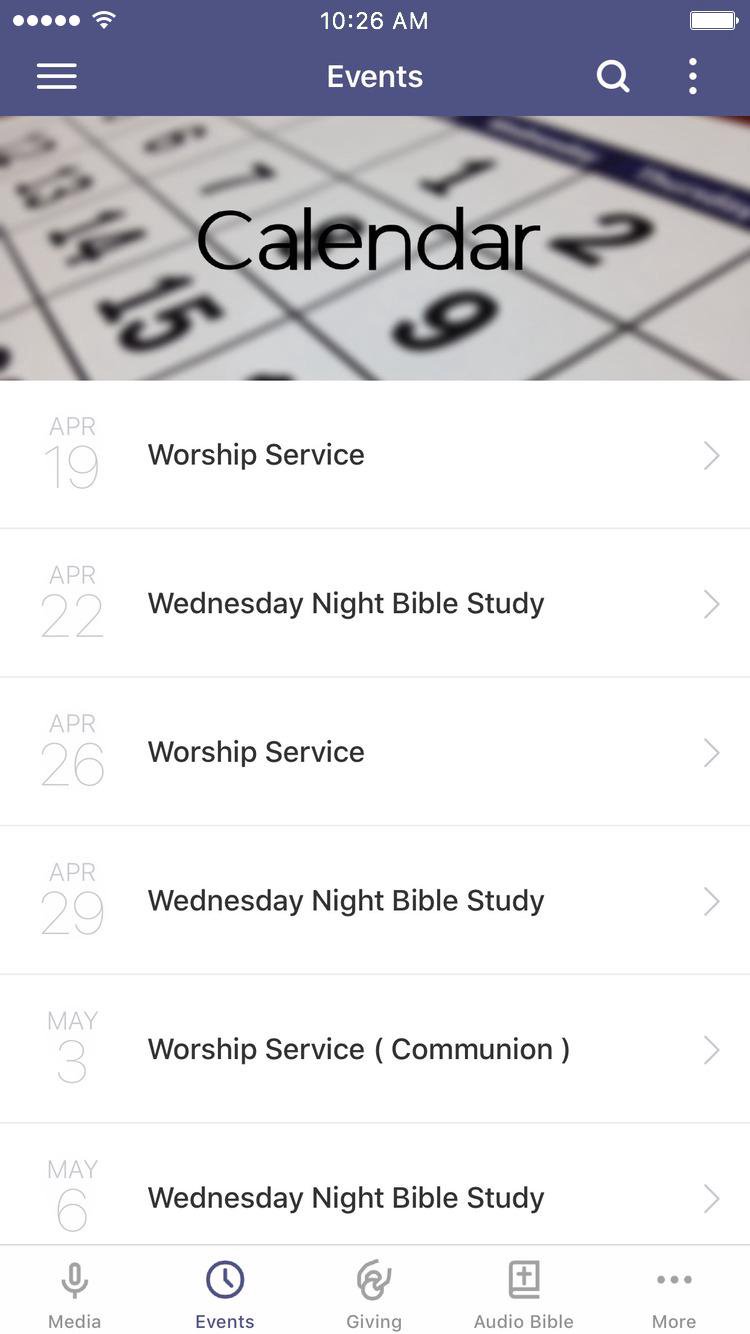Open the More tab
This screenshot has height=1334, width=750.
click(x=674, y=1294)
